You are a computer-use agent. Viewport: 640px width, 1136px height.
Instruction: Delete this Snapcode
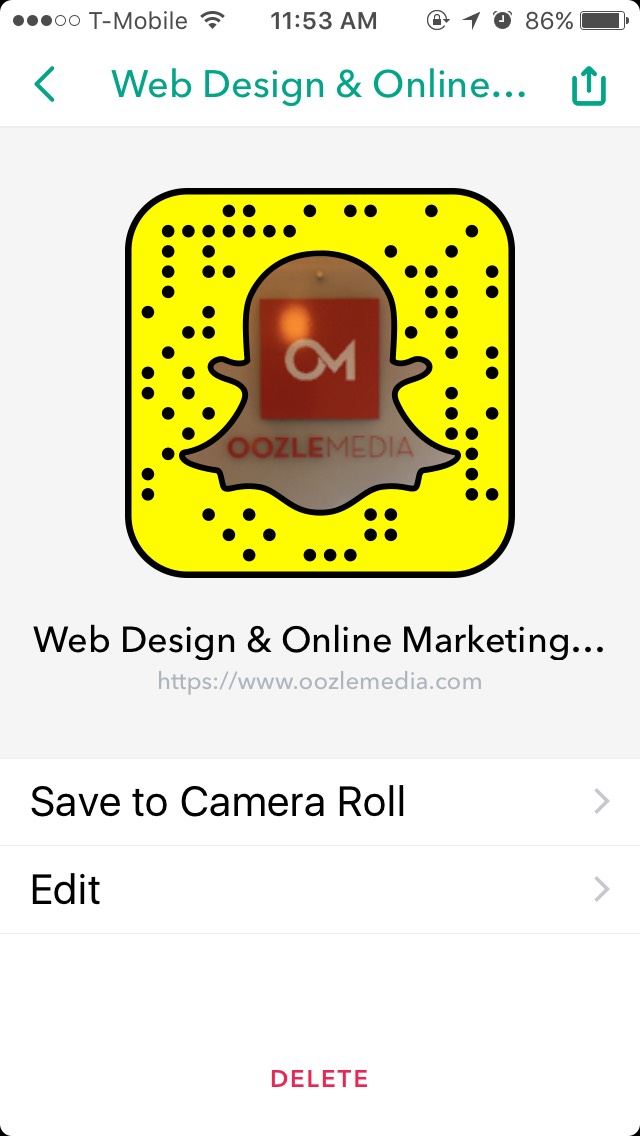point(320,1079)
